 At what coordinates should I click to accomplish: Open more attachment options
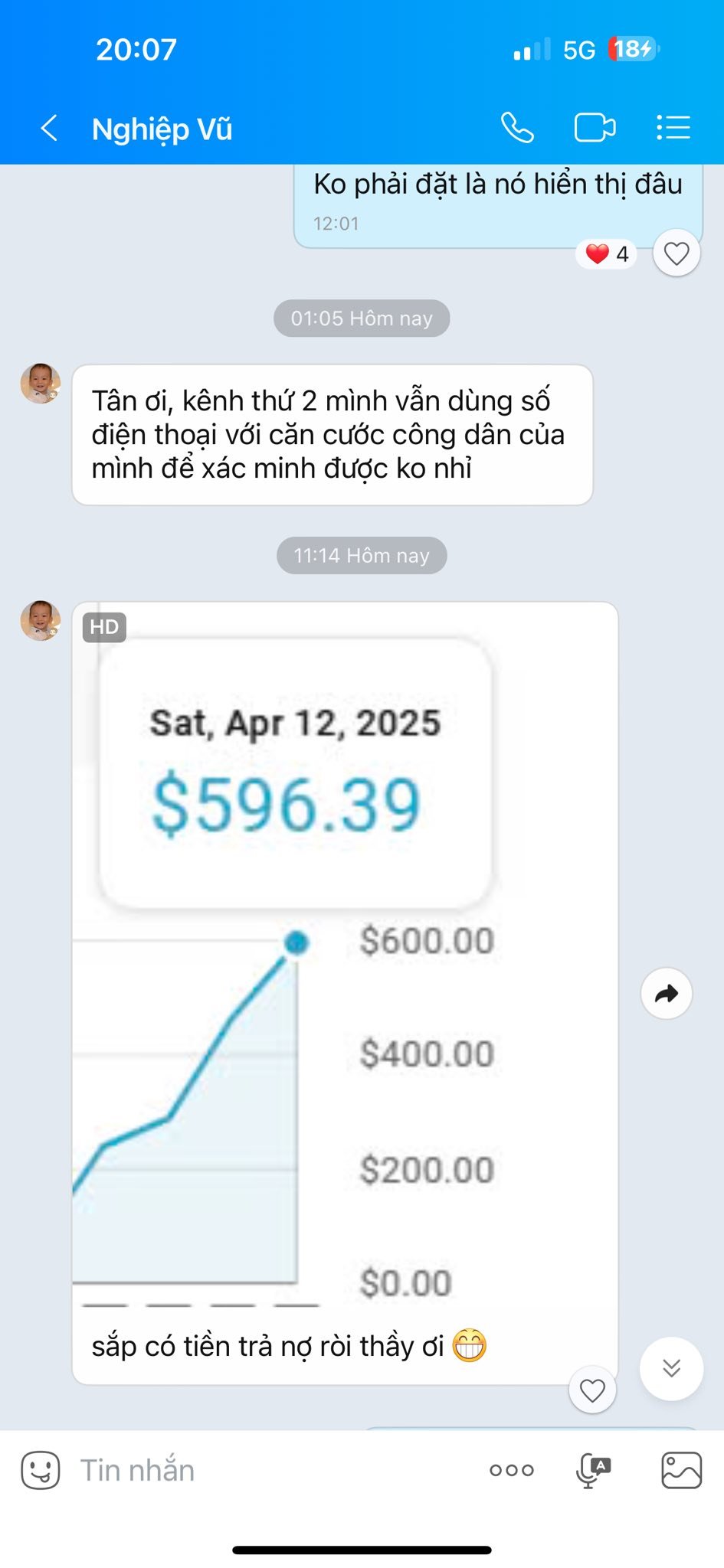(x=512, y=1470)
